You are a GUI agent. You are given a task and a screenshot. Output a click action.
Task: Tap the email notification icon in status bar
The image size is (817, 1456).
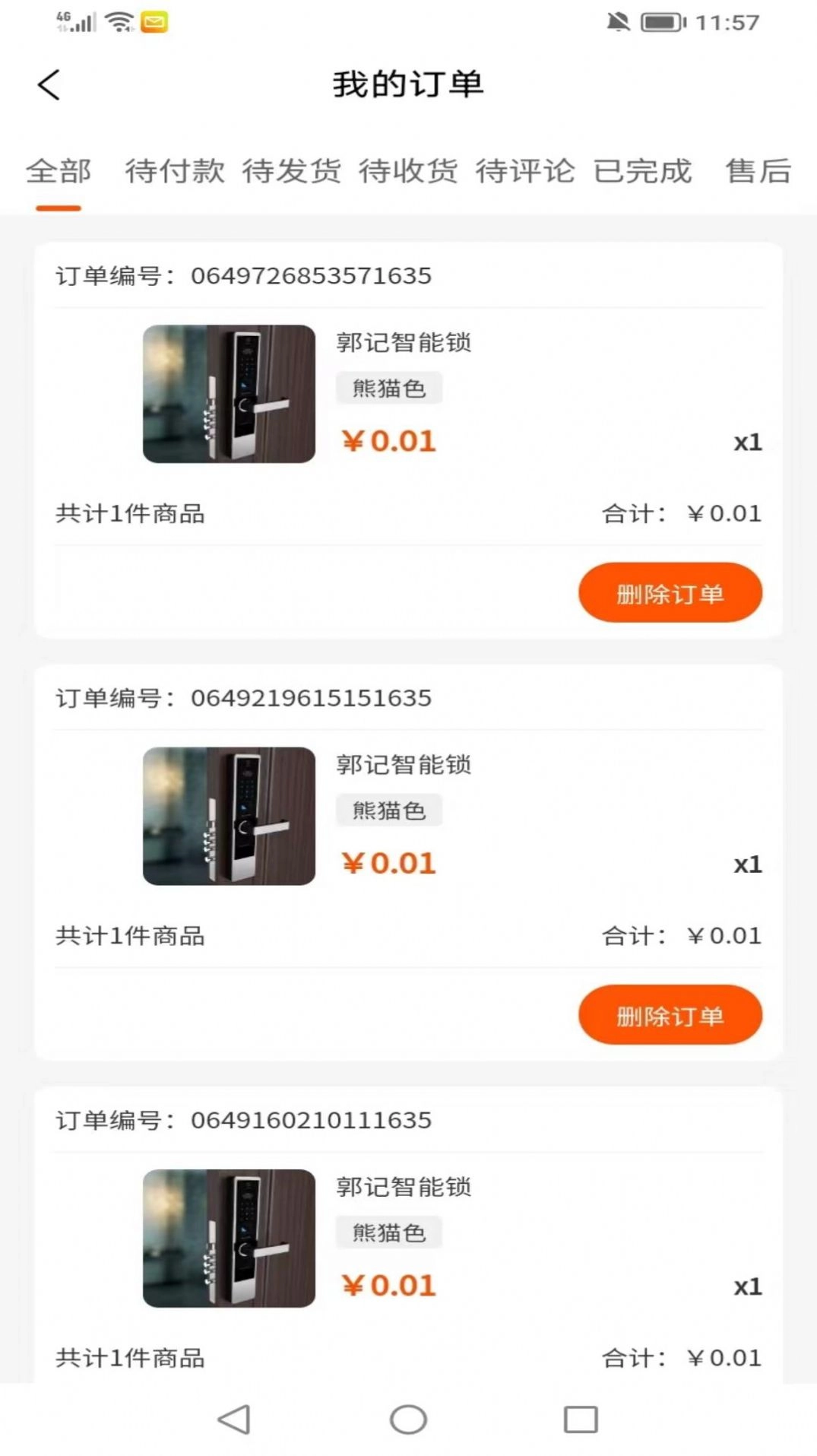[153, 21]
